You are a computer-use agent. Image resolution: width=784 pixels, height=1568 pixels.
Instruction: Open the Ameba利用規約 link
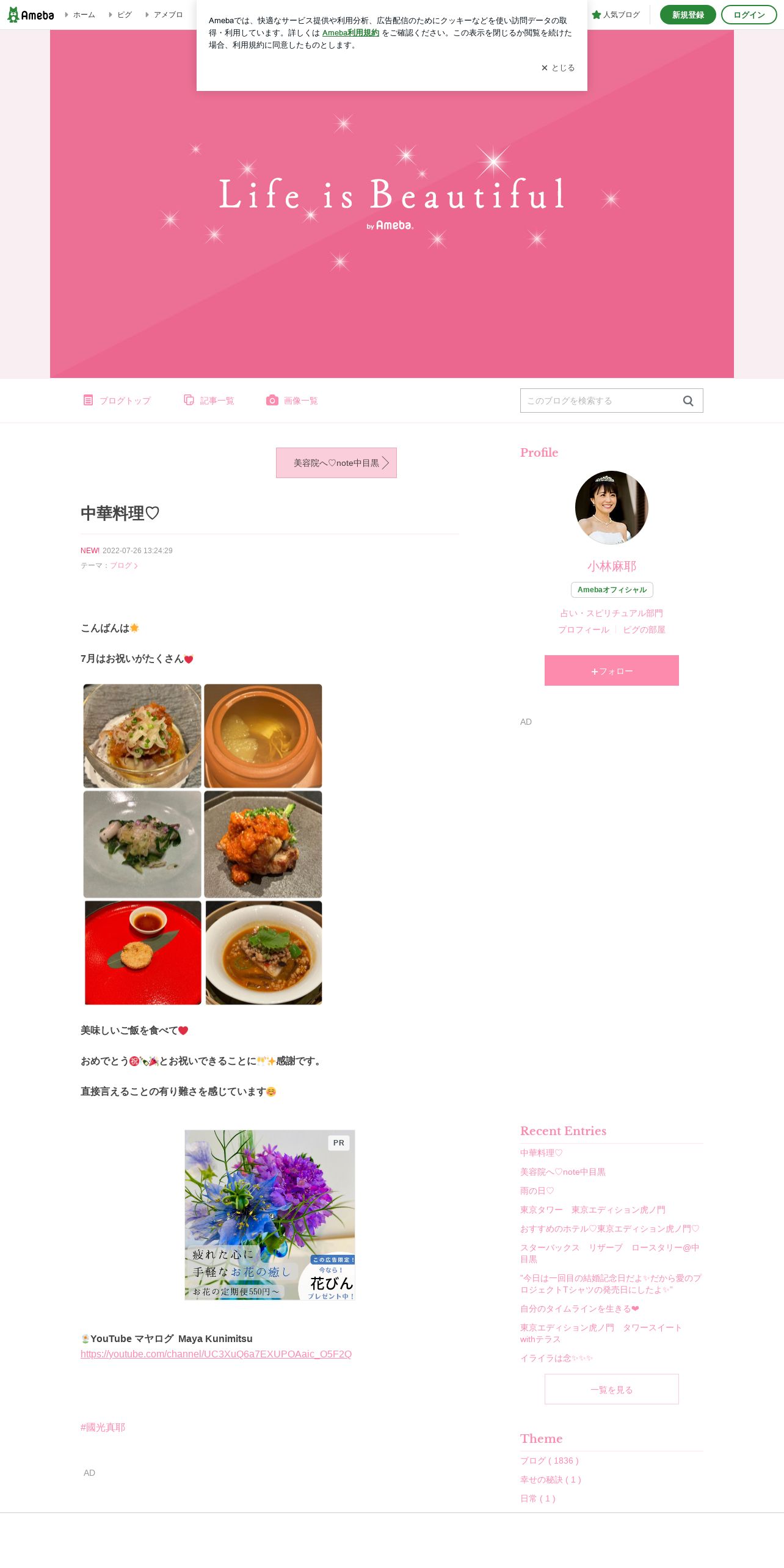pos(350,33)
